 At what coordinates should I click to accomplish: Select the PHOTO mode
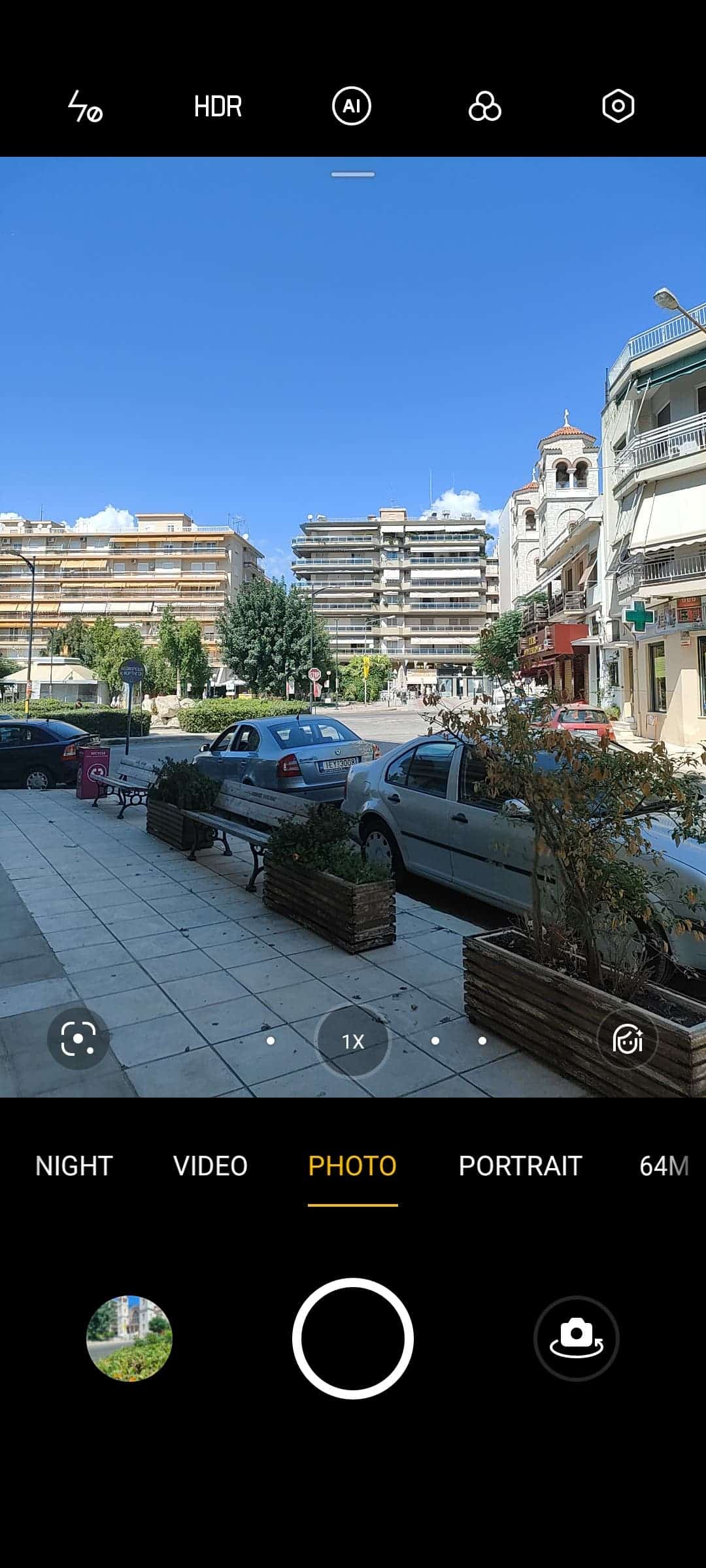coord(352,1166)
